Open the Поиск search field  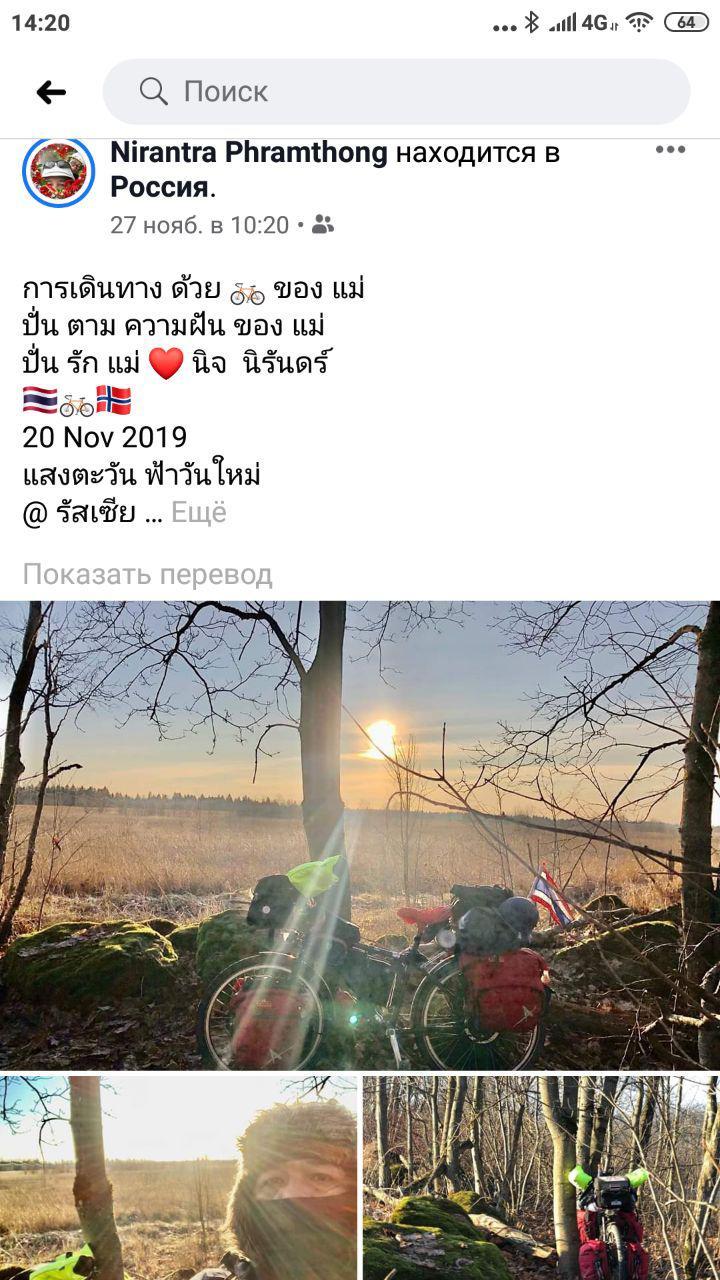396,92
